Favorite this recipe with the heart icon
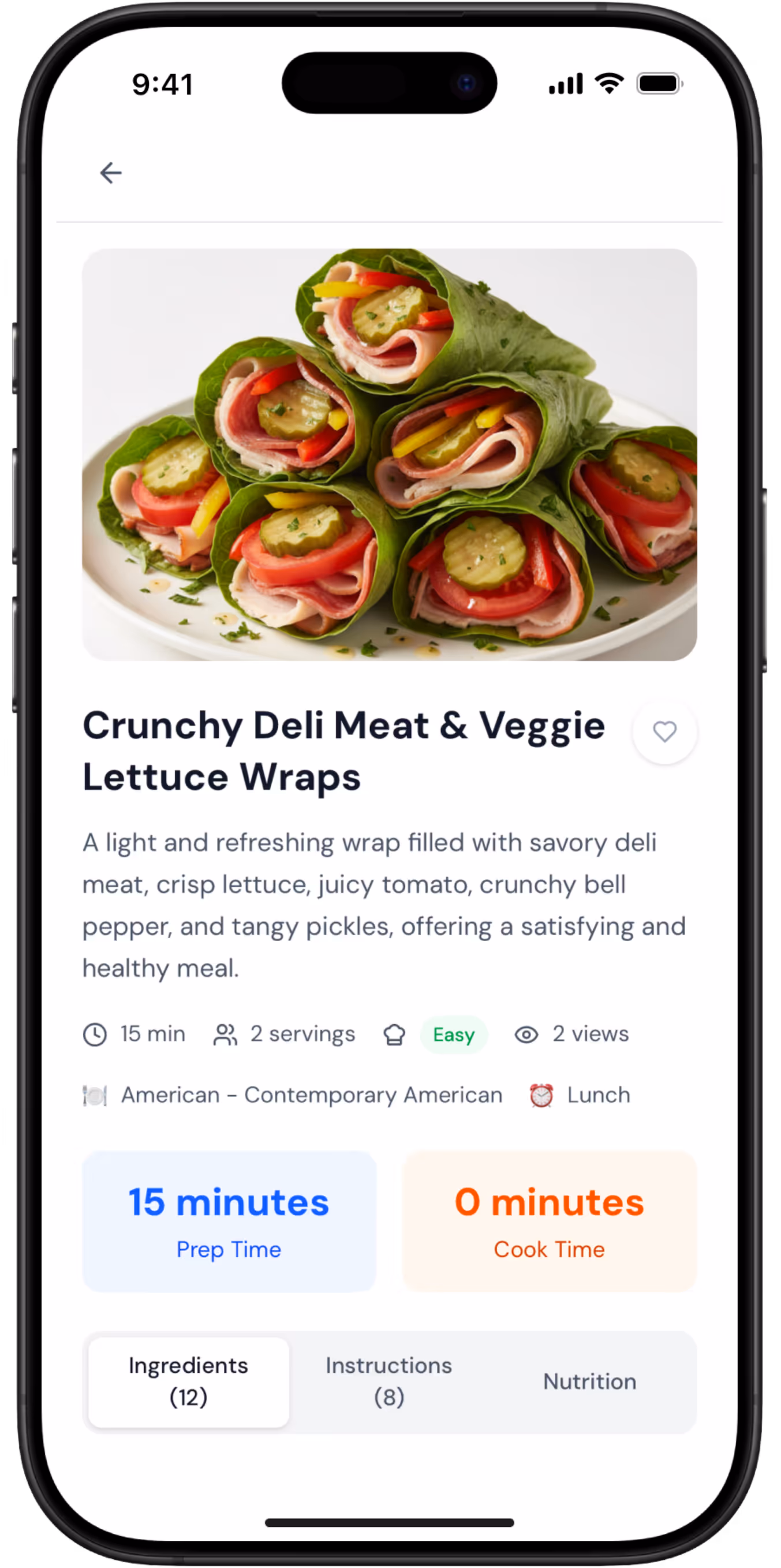Screen dimensions: 781x1568 coord(664,731)
